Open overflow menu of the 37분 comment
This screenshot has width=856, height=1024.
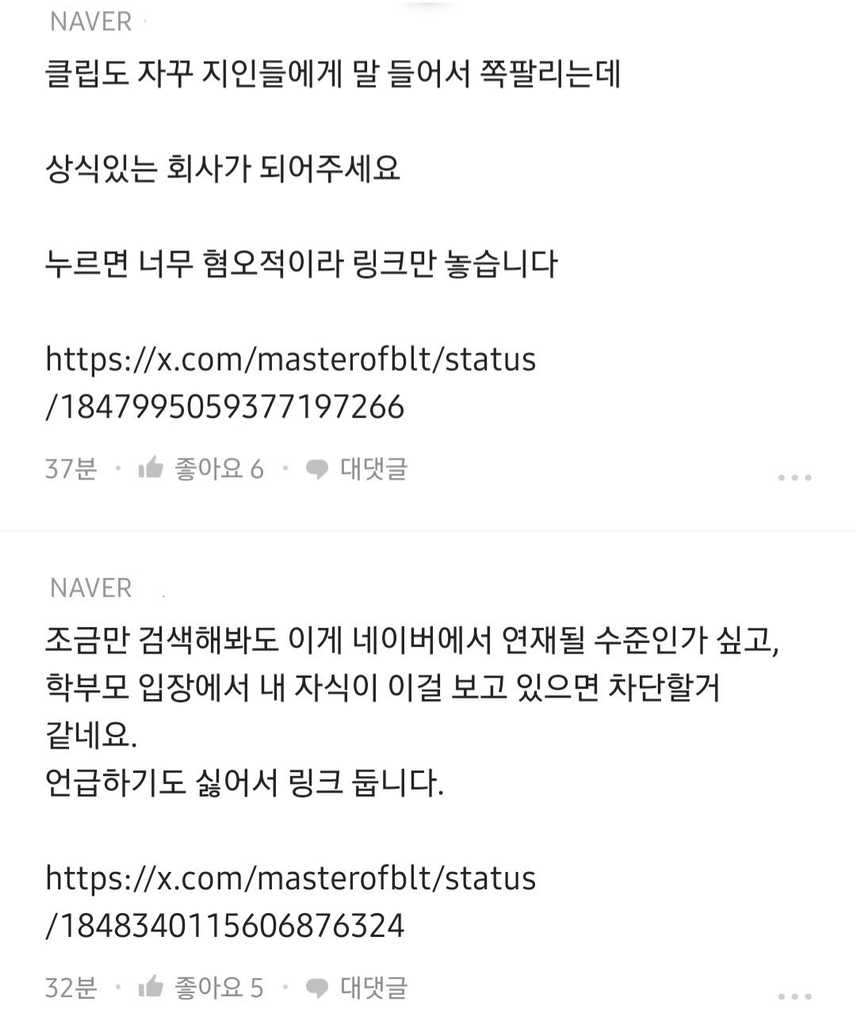[794, 478]
